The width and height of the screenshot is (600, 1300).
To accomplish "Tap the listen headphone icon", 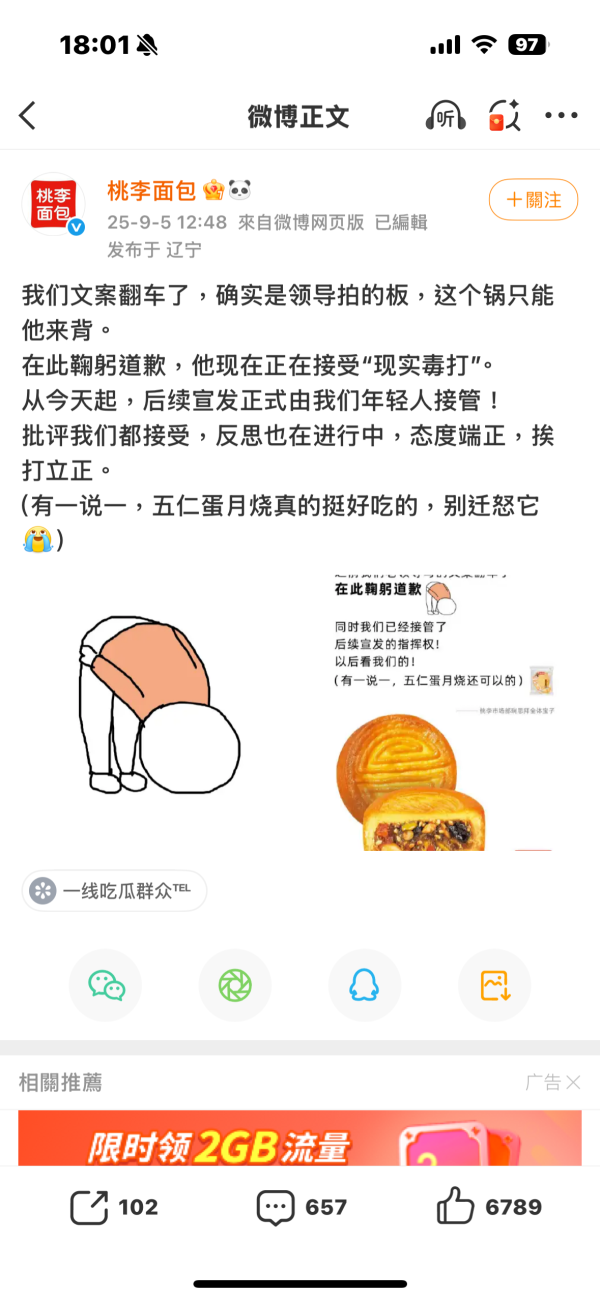I will (x=445, y=116).
